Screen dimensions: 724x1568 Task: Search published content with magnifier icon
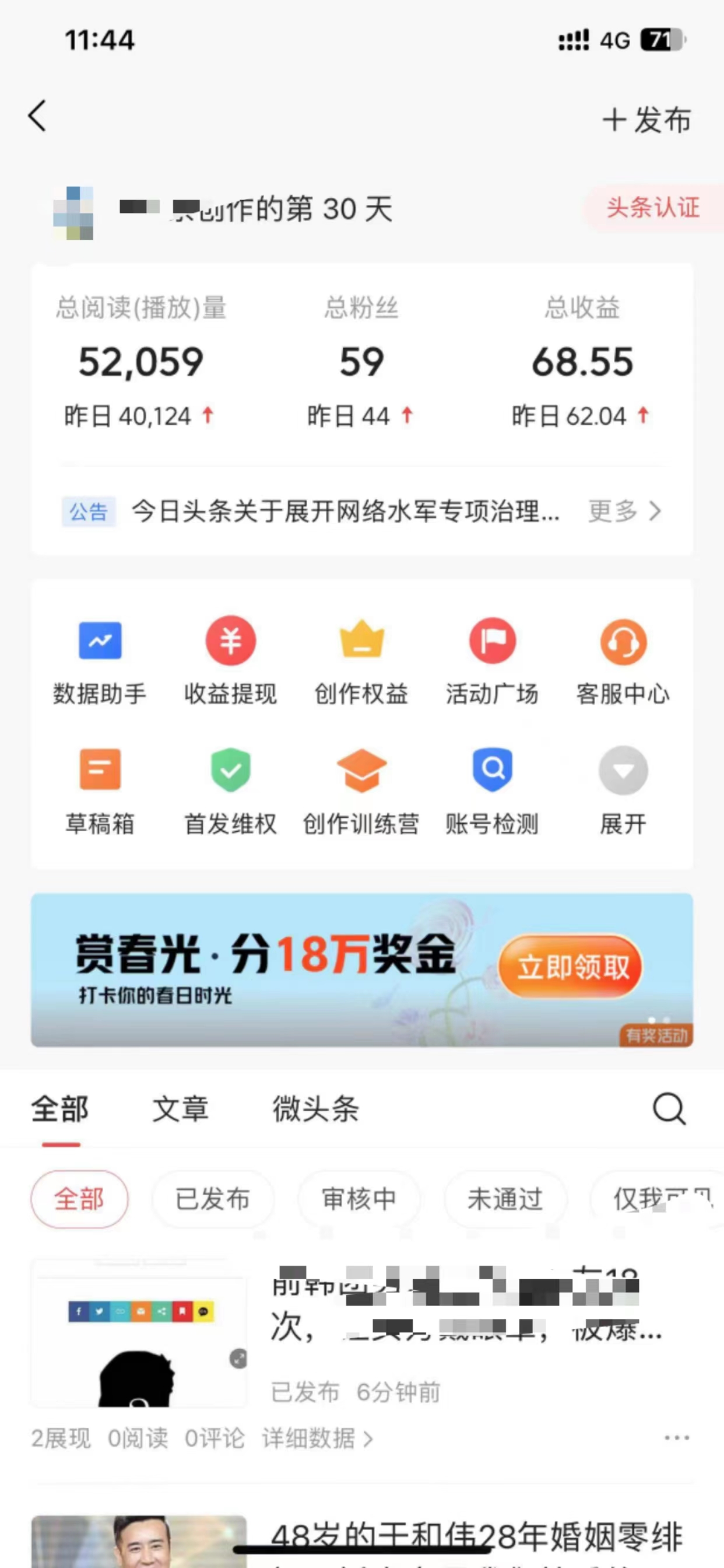click(669, 1108)
